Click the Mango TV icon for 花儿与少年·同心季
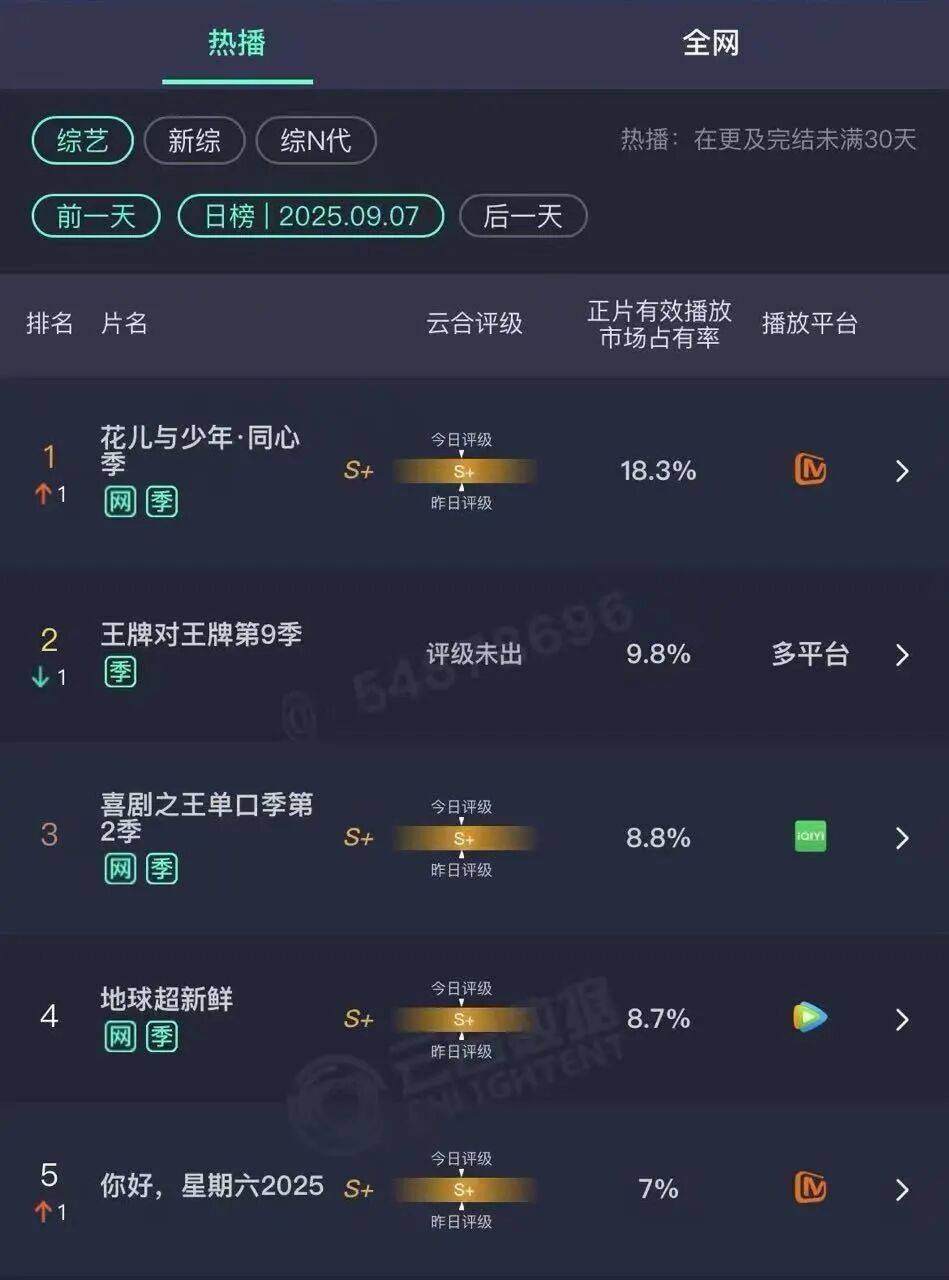Viewport: 949px width, 1280px height. click(x=811, y=470)
